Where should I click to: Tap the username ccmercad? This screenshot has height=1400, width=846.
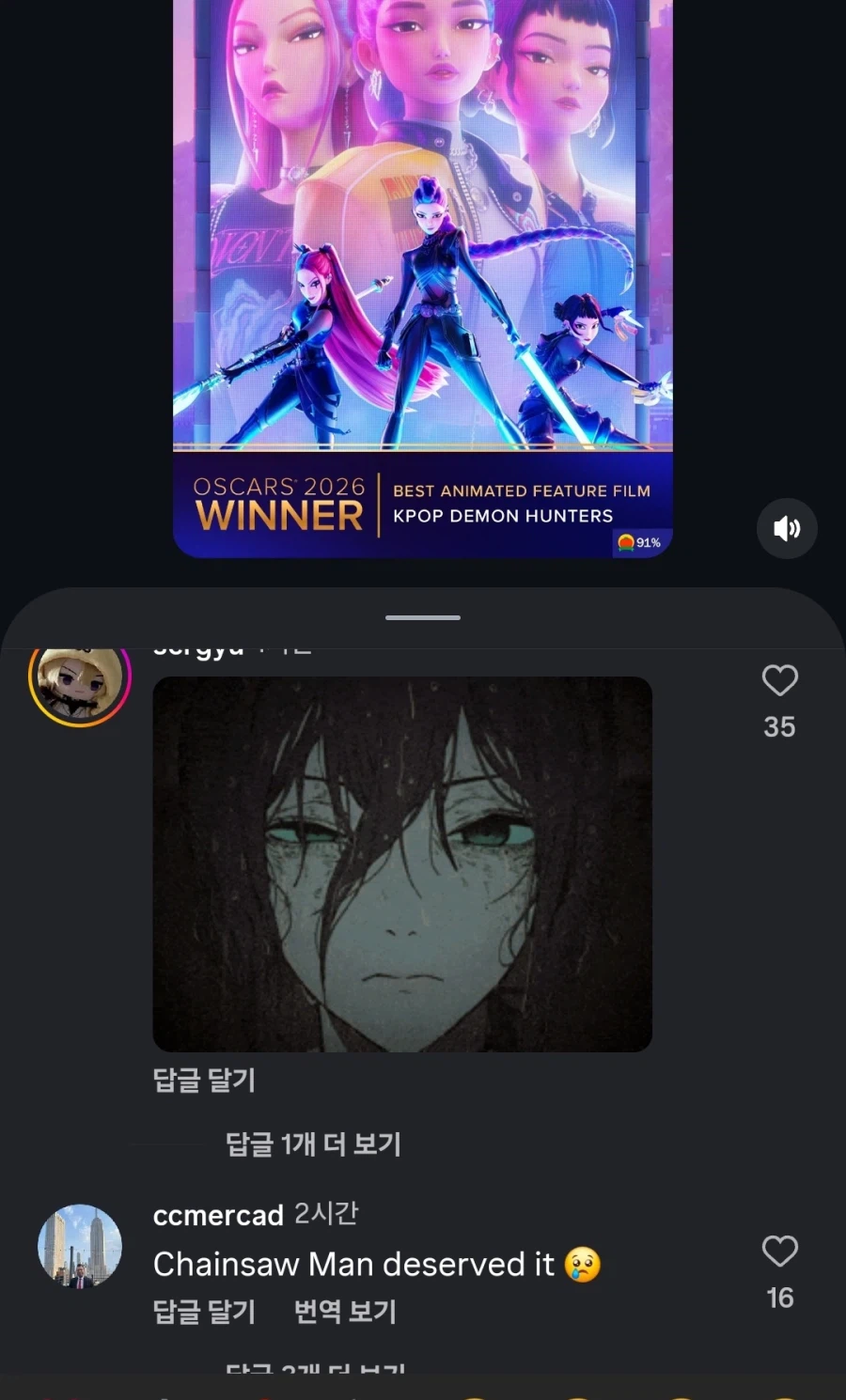pyautogui.click(x=218, y=1215)
